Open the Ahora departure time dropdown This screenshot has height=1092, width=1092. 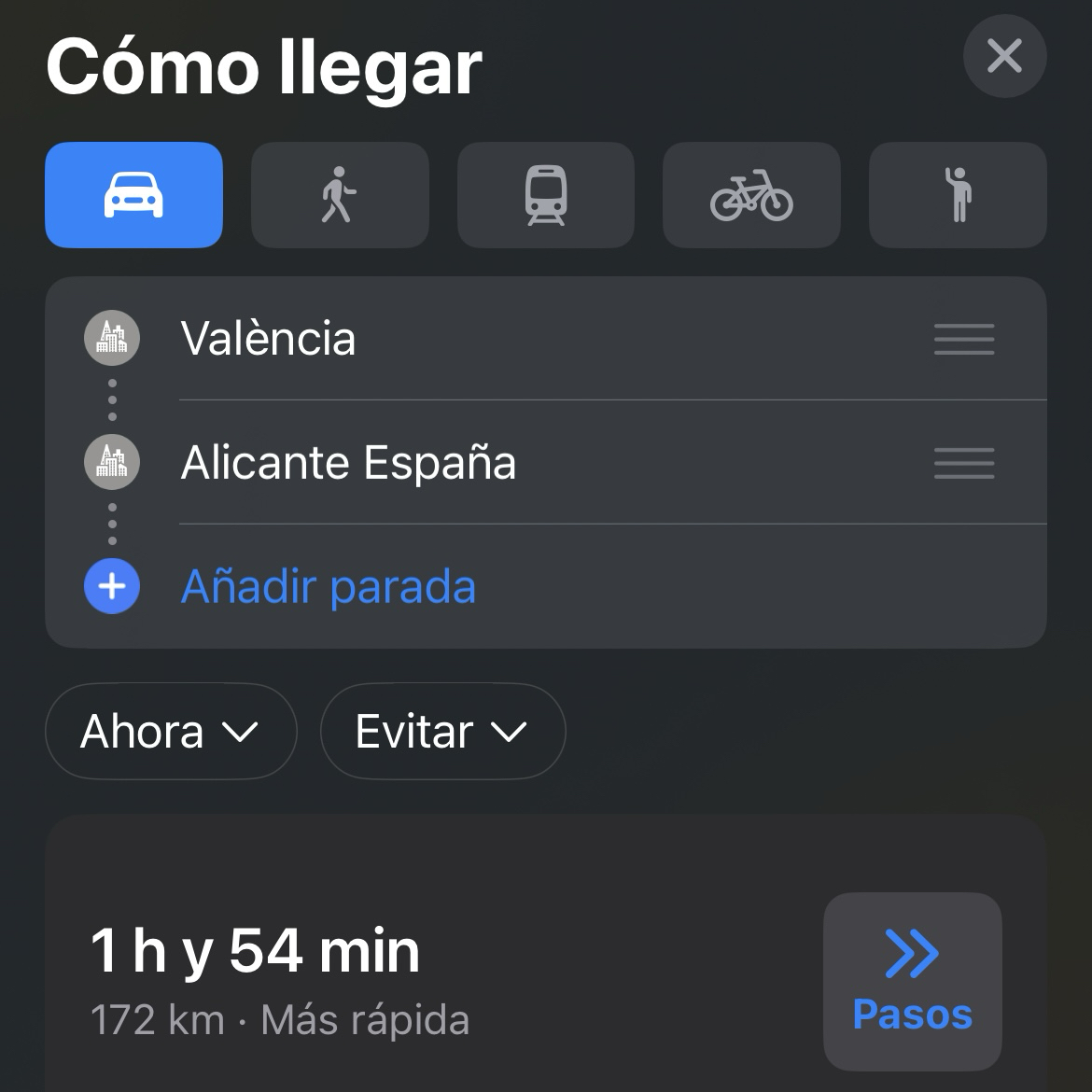[170, 732]
